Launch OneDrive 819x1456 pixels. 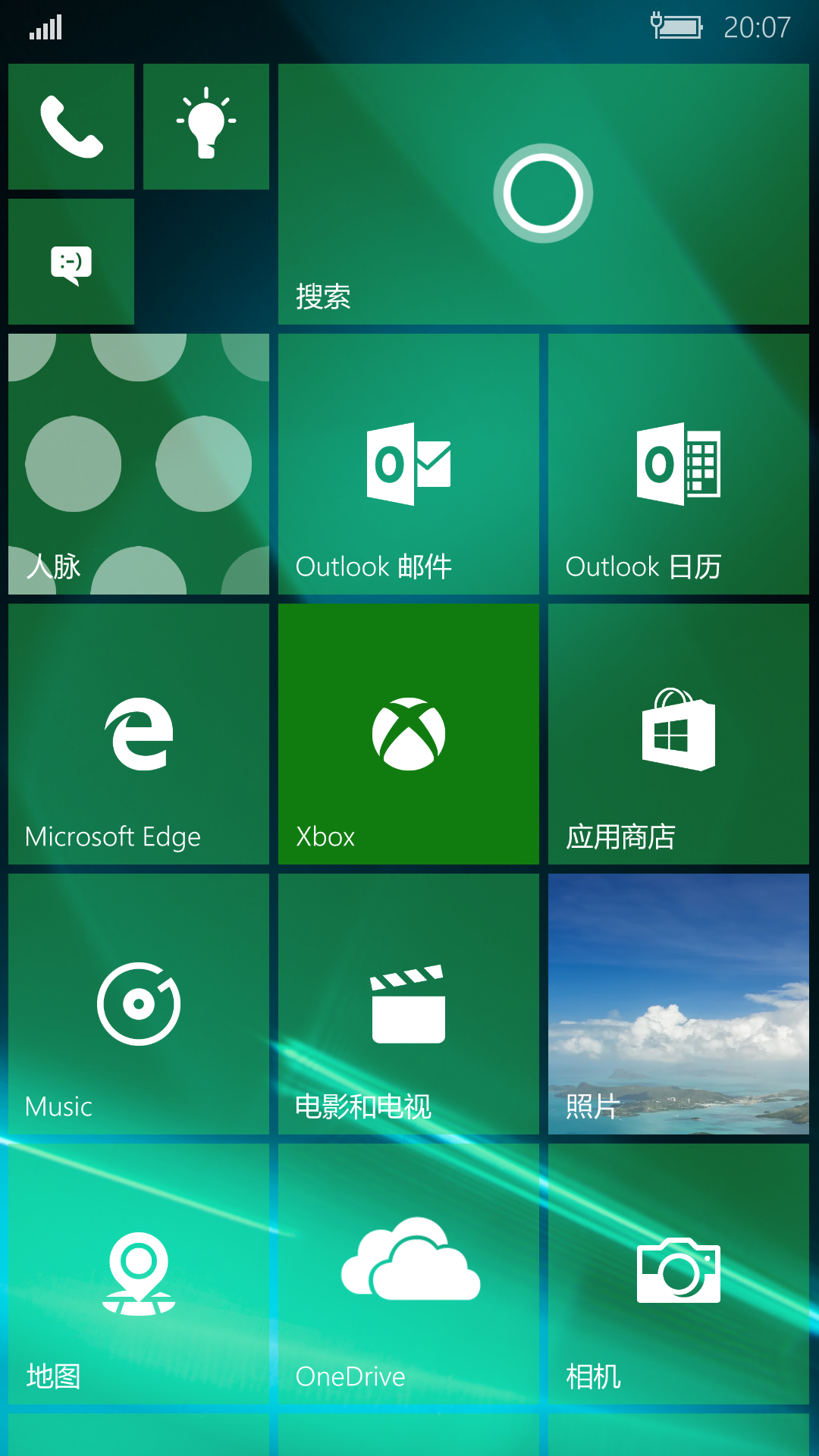[x=409, y=1274]
